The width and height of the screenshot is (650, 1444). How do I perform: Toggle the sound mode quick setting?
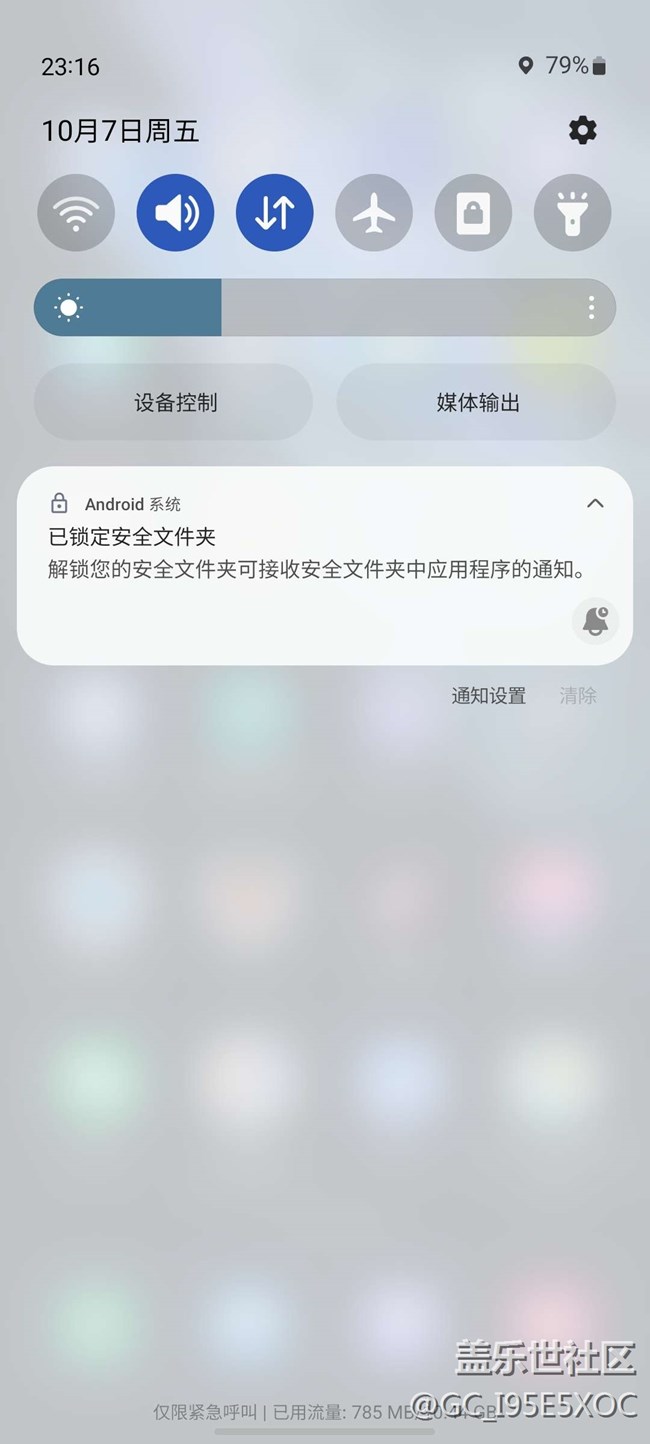[x=175, y=213]
